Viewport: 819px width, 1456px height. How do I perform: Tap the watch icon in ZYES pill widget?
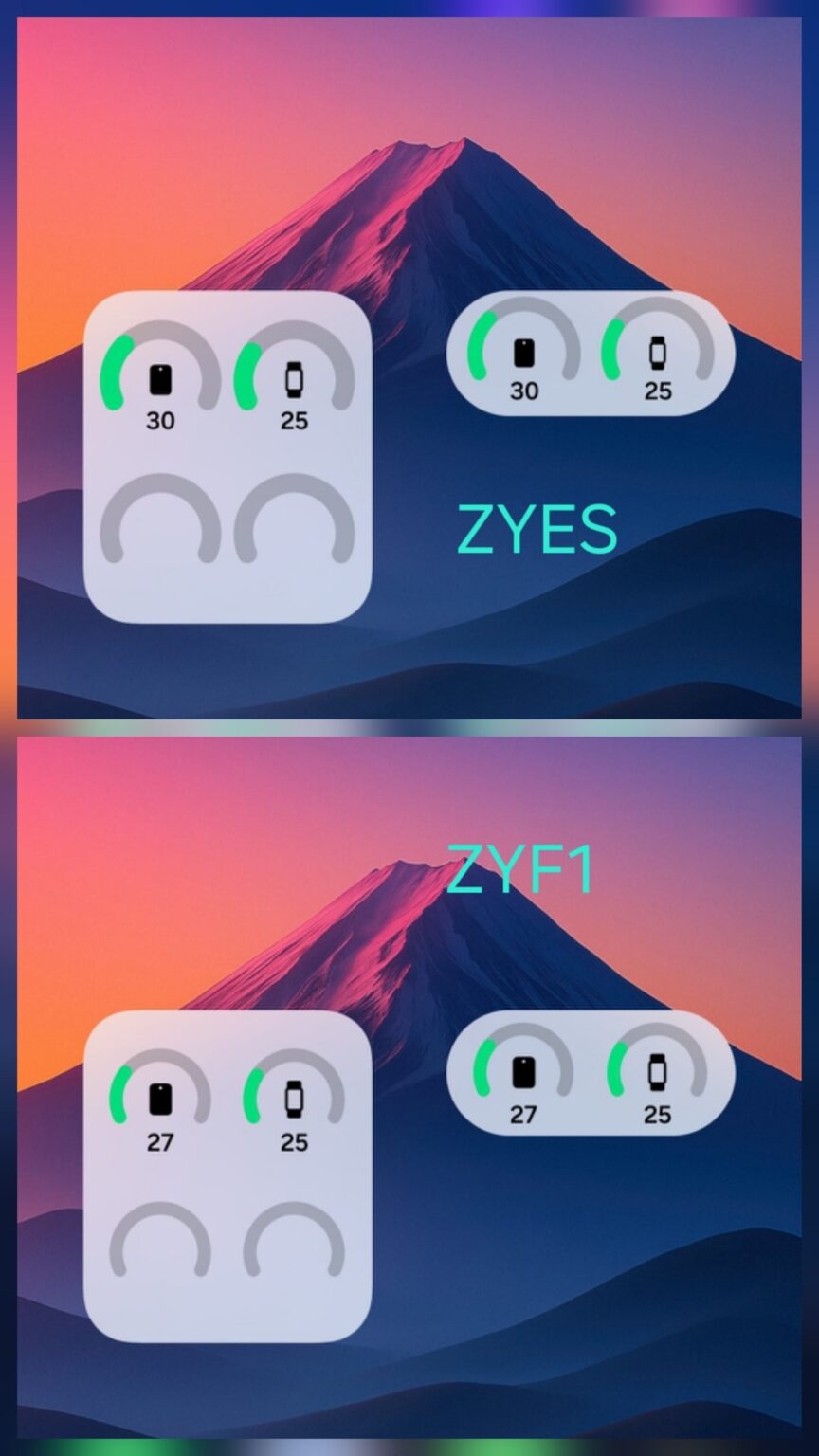[x=657, y=352]
